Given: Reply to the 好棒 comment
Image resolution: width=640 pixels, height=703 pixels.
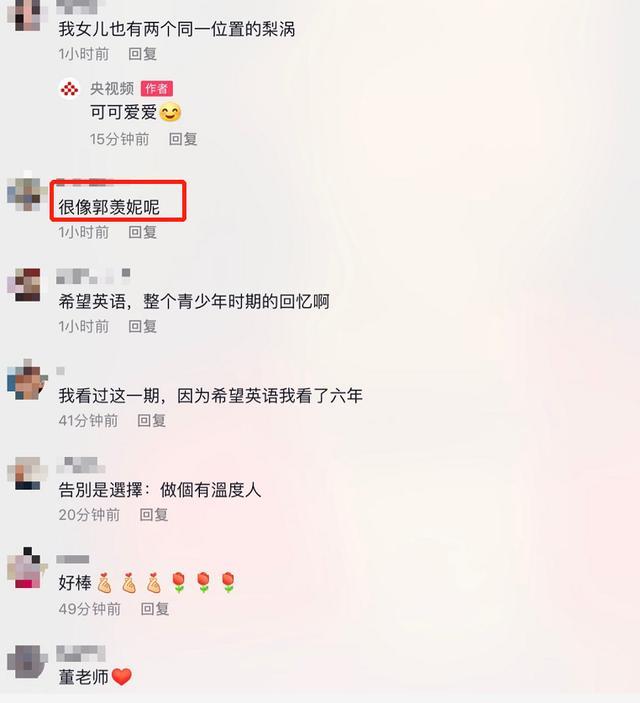Looking at the screenshot, I should (x=154, y=609).
